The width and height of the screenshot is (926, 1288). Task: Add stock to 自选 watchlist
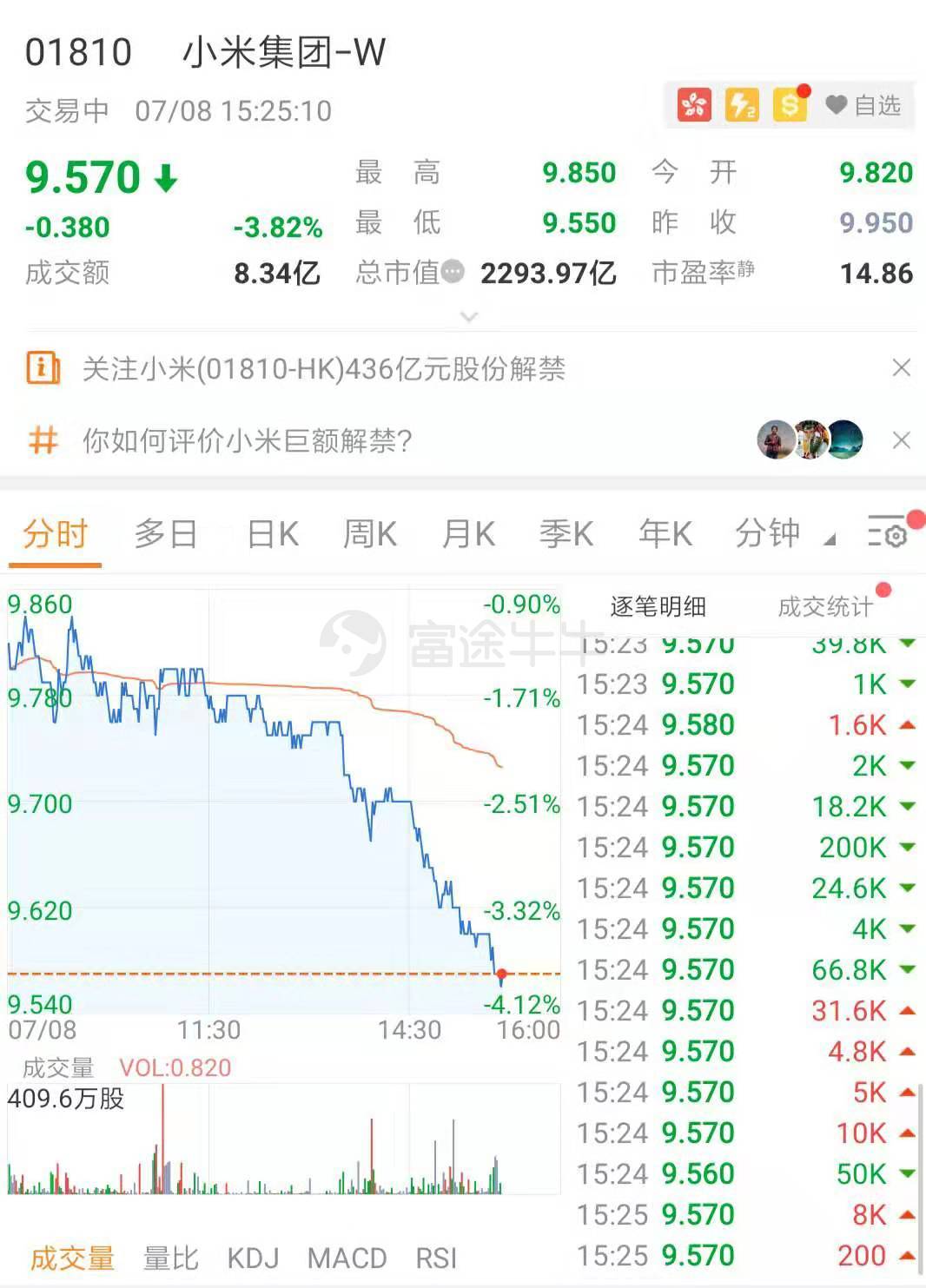863,106
